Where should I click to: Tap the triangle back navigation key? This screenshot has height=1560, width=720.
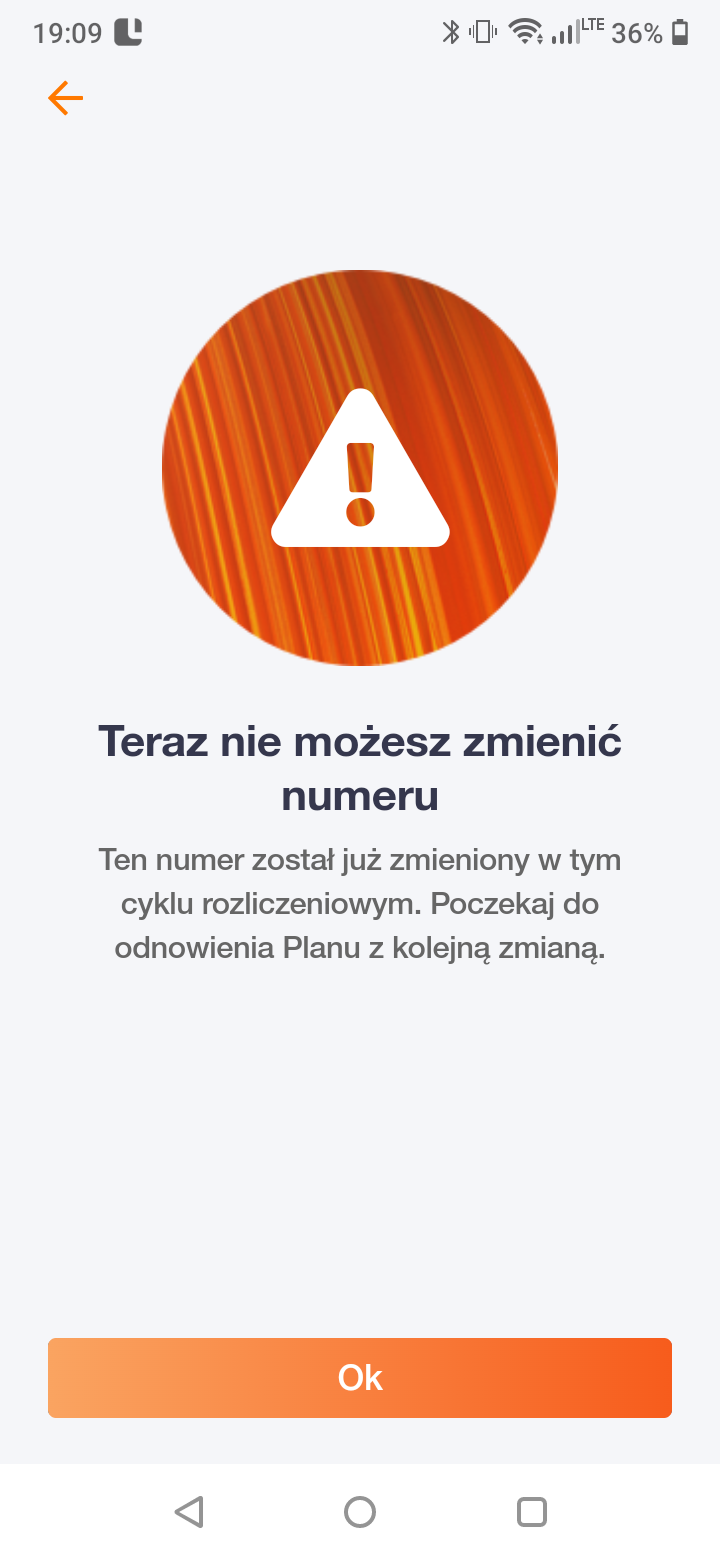[x=190, y=1512]
